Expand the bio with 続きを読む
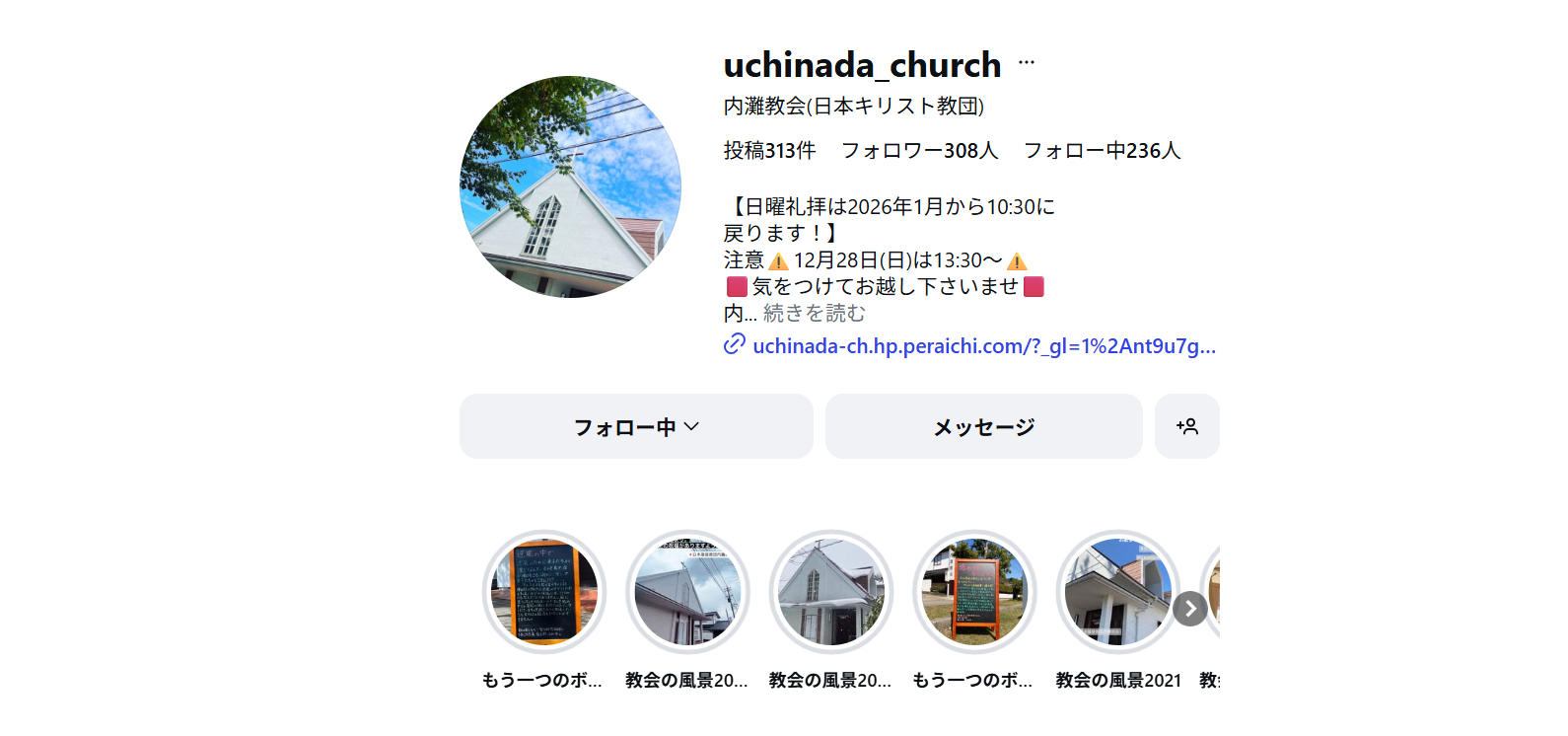Screen dimensions: 1568x736 coord(814,314)
